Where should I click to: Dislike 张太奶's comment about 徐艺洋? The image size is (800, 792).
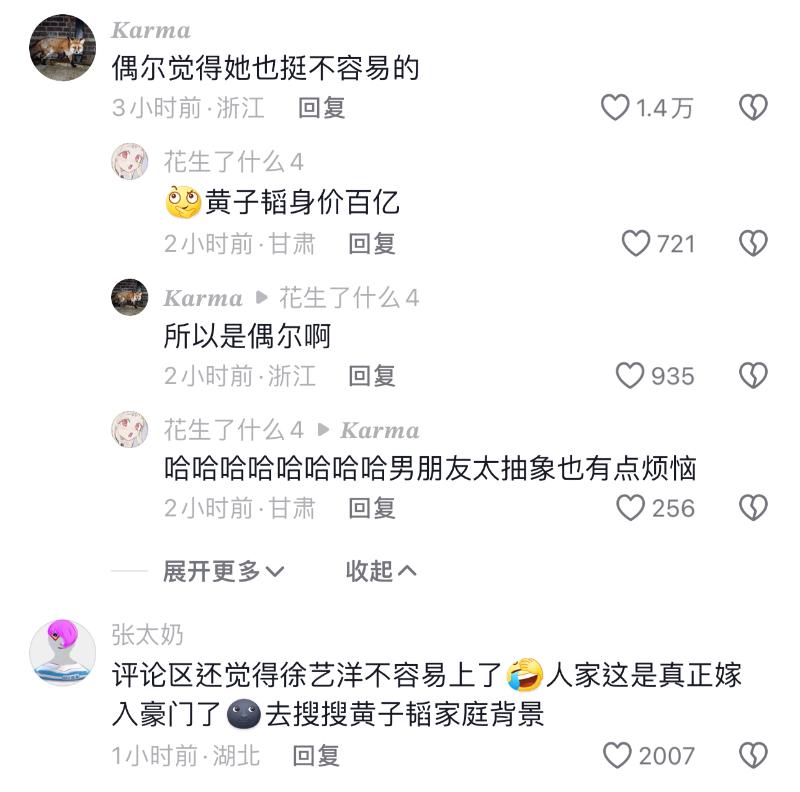point(752,755)
